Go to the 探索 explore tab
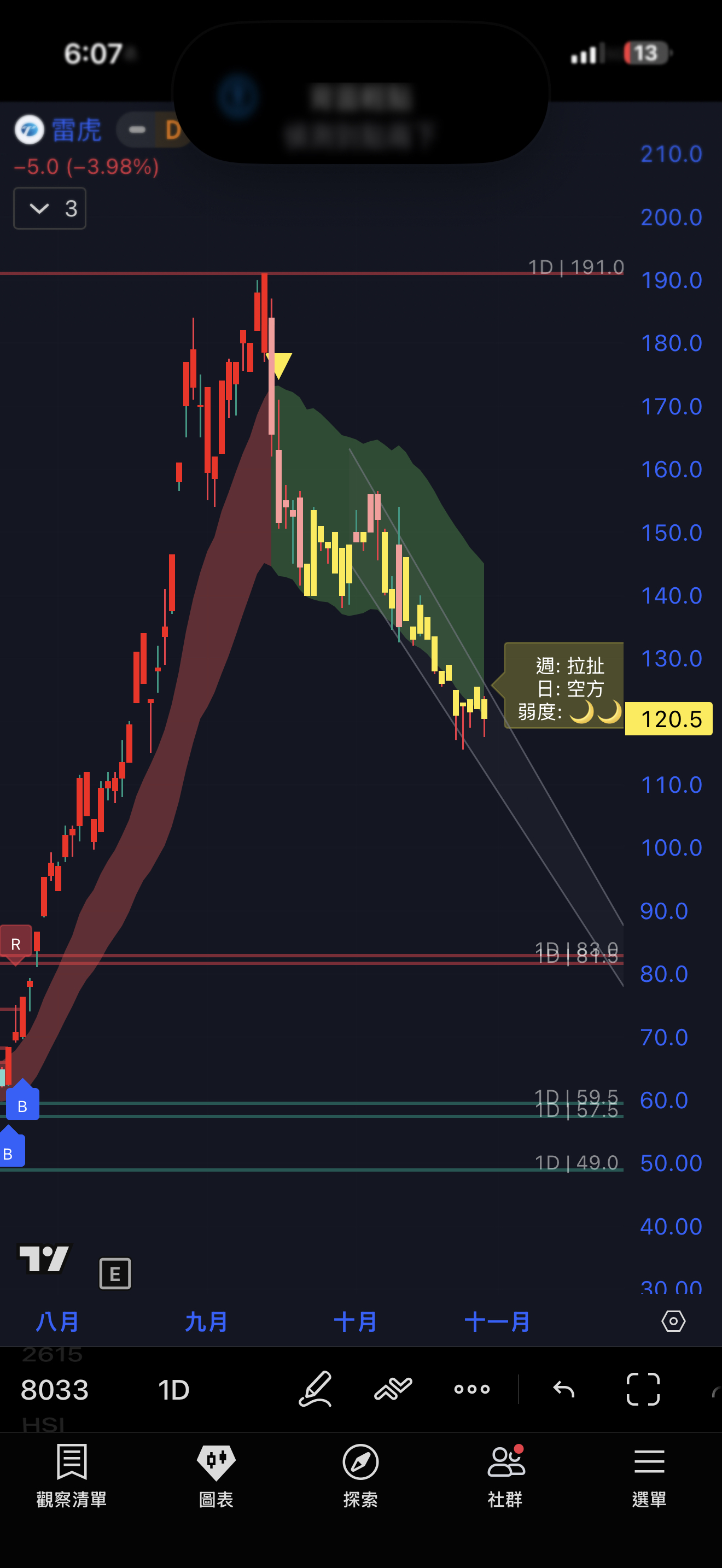This screenshot has width=722, height=1568. [360, 1475]
